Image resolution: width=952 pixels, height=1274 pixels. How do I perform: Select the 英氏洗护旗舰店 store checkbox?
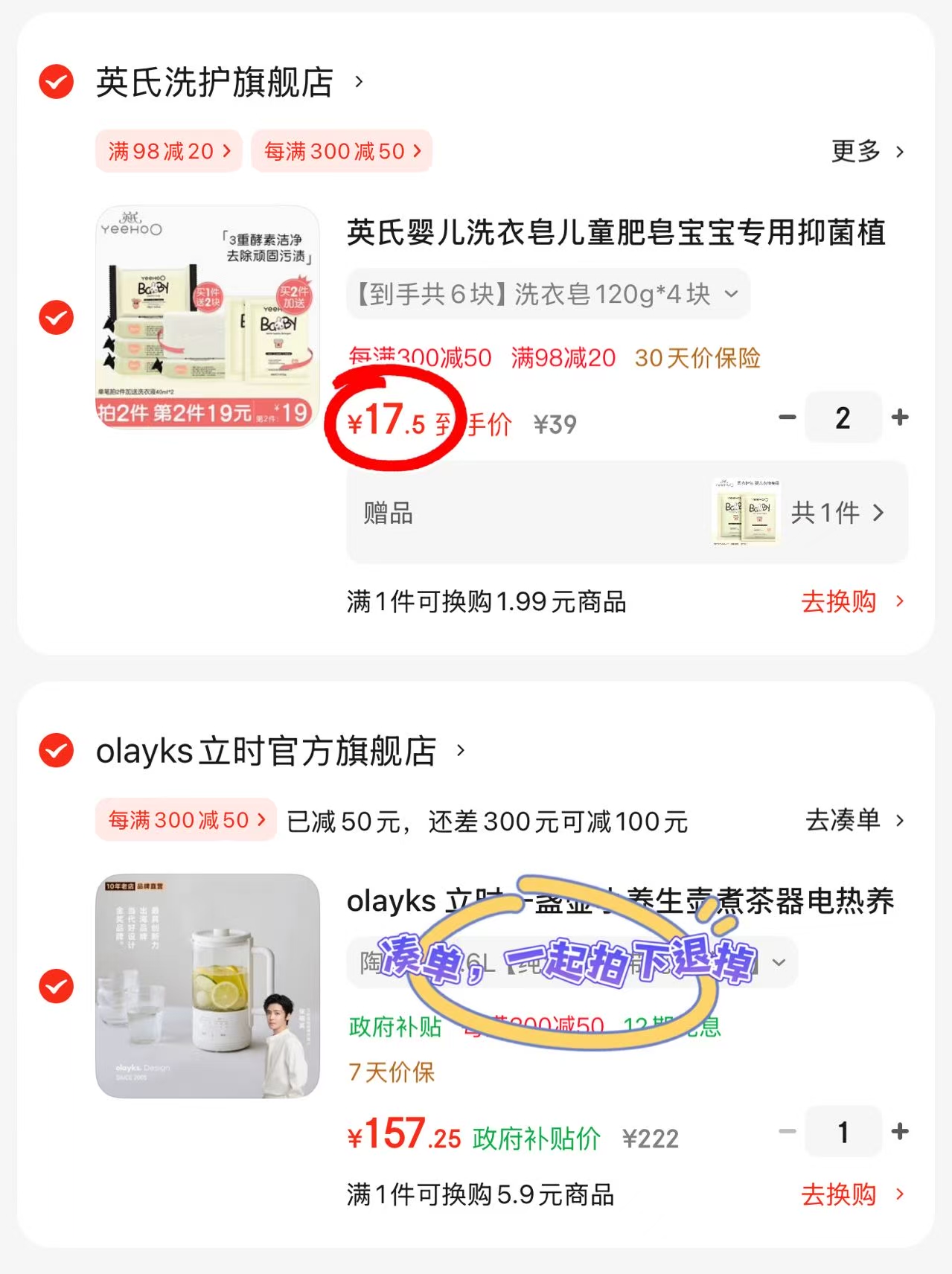coord(54,83)
